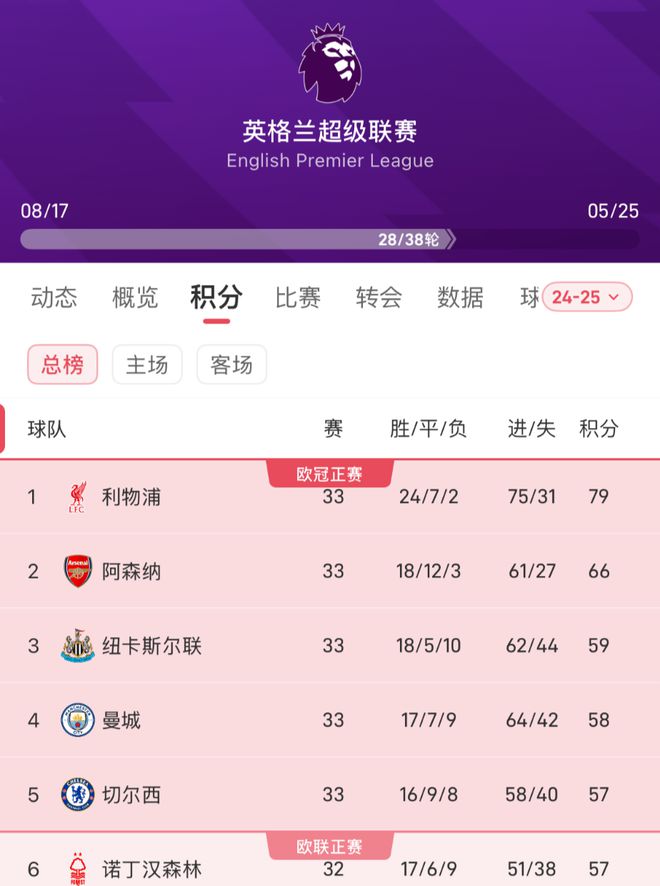Select the 主场 standings filter
The height and width of the screenshot is (886, 660).
pyautogui.click(x=147, y=365)
